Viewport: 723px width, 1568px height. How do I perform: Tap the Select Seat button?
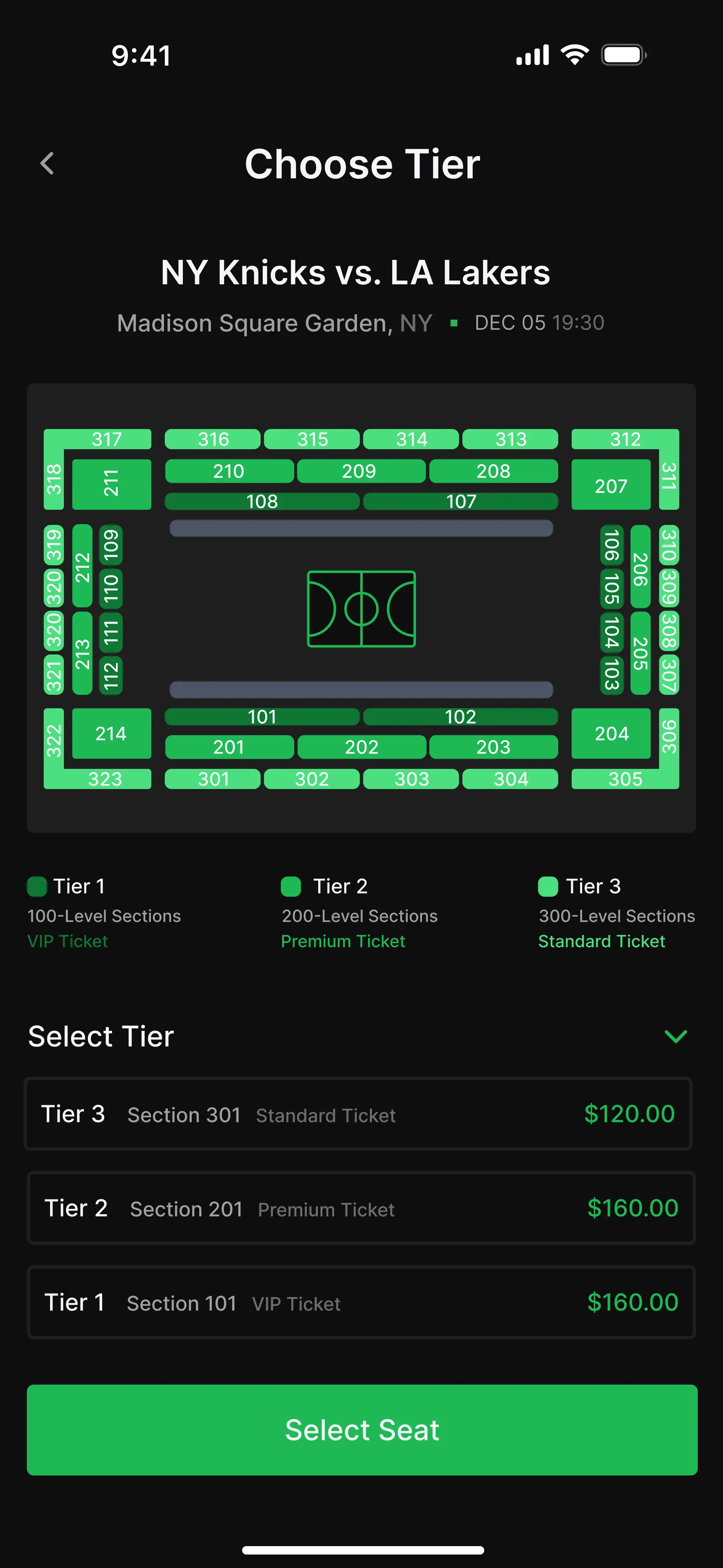pos(361,1430)
